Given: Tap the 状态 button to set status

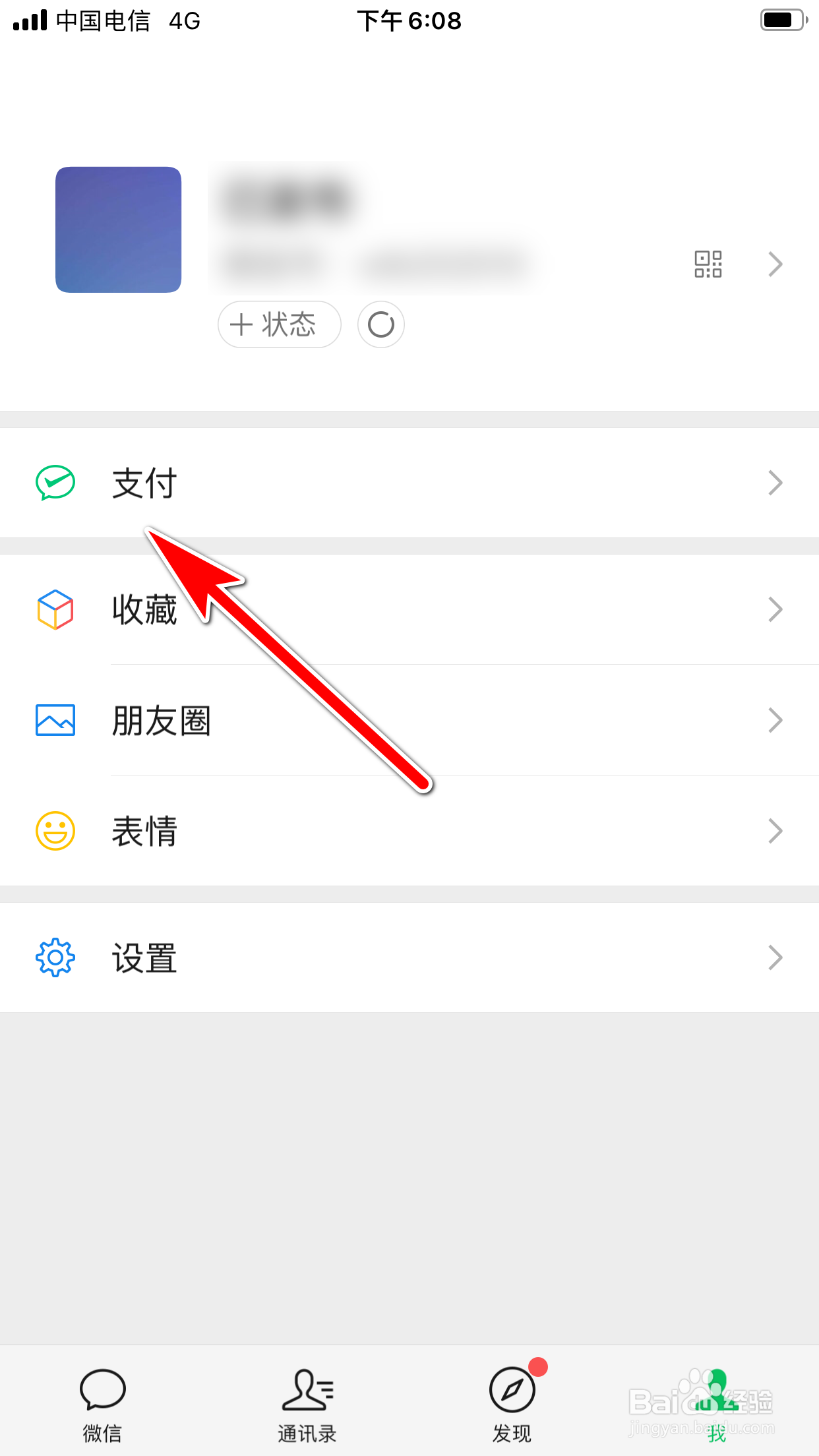Looking at the screenshot, I should (279, 324).
